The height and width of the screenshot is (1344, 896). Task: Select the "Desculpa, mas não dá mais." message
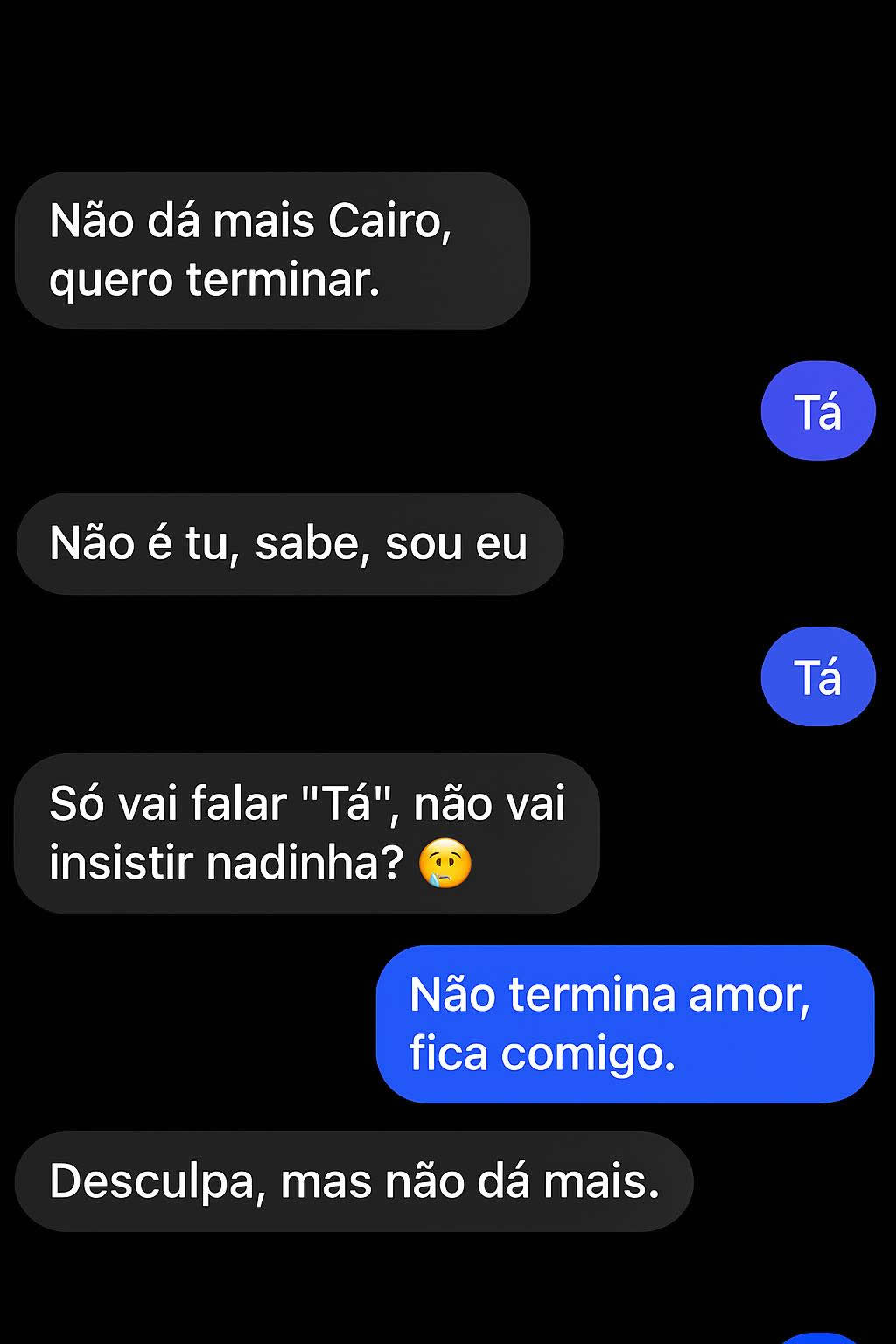[x=354, y=1179]
